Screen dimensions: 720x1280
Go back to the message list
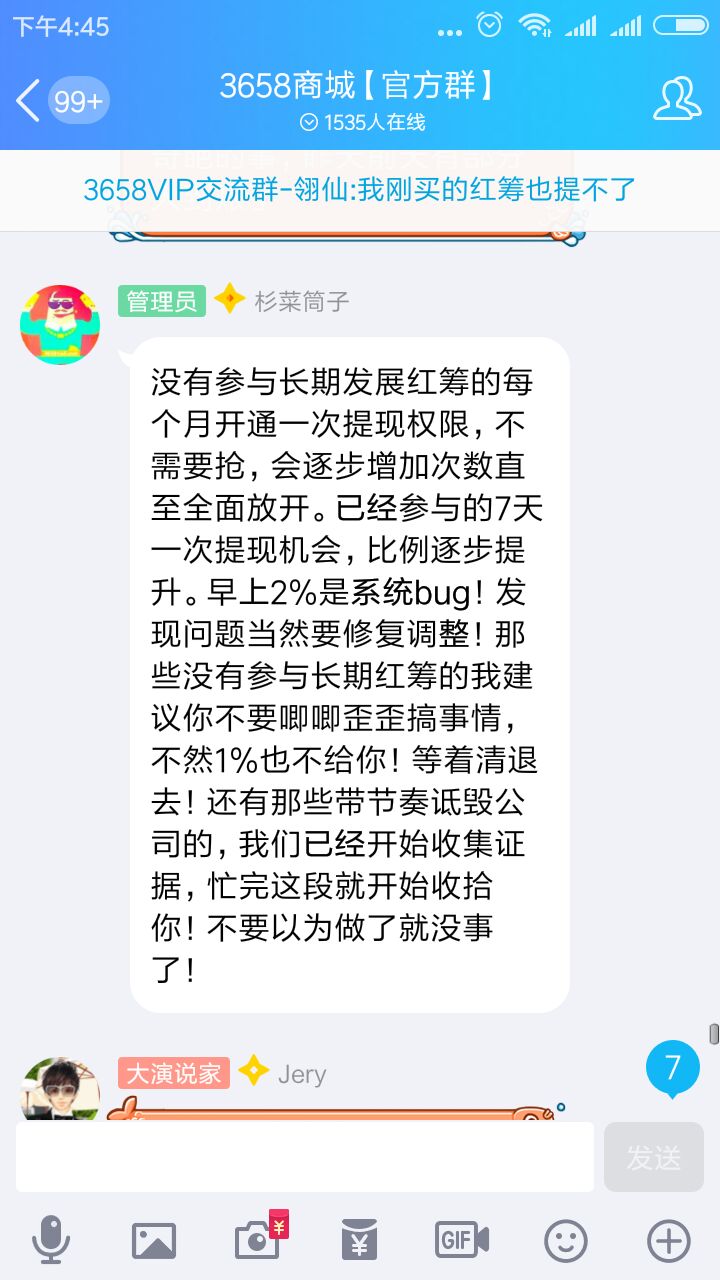pos(30,100)
